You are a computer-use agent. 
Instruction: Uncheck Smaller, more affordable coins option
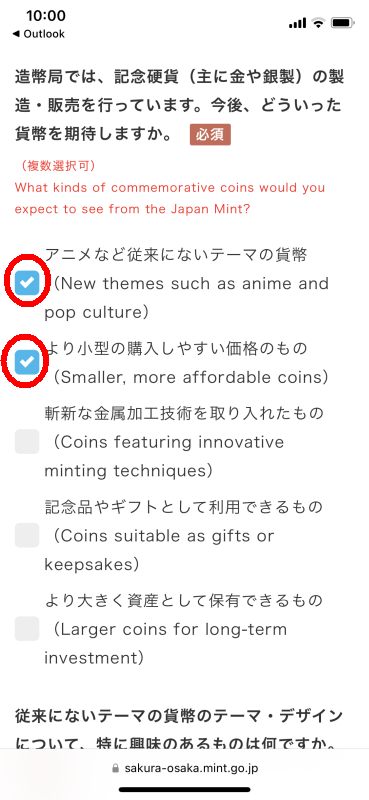27,362
